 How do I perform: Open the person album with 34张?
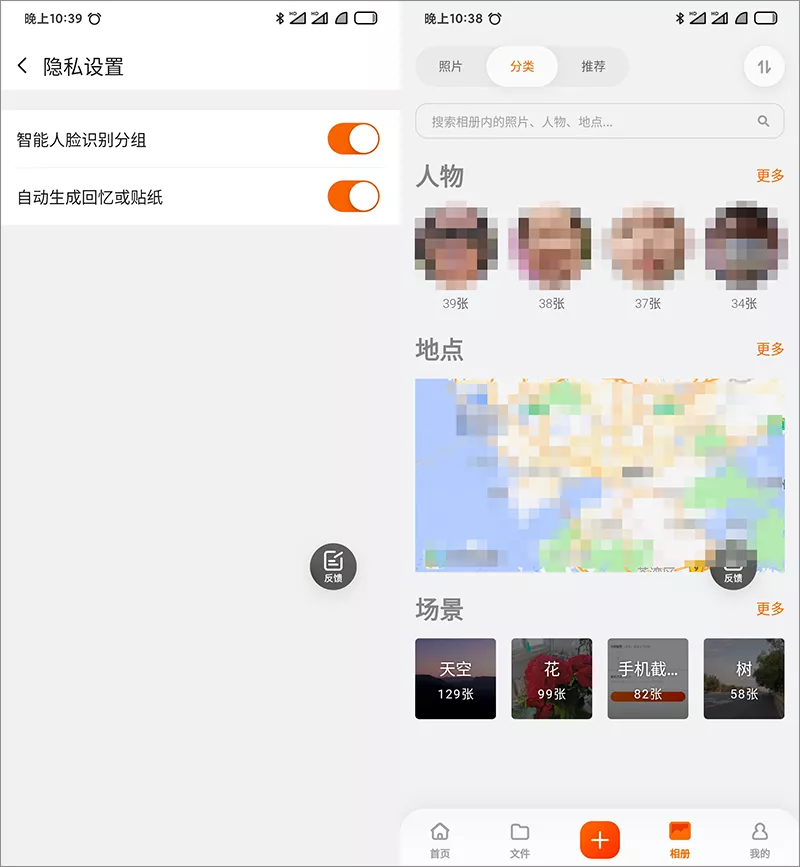(744, 245)
